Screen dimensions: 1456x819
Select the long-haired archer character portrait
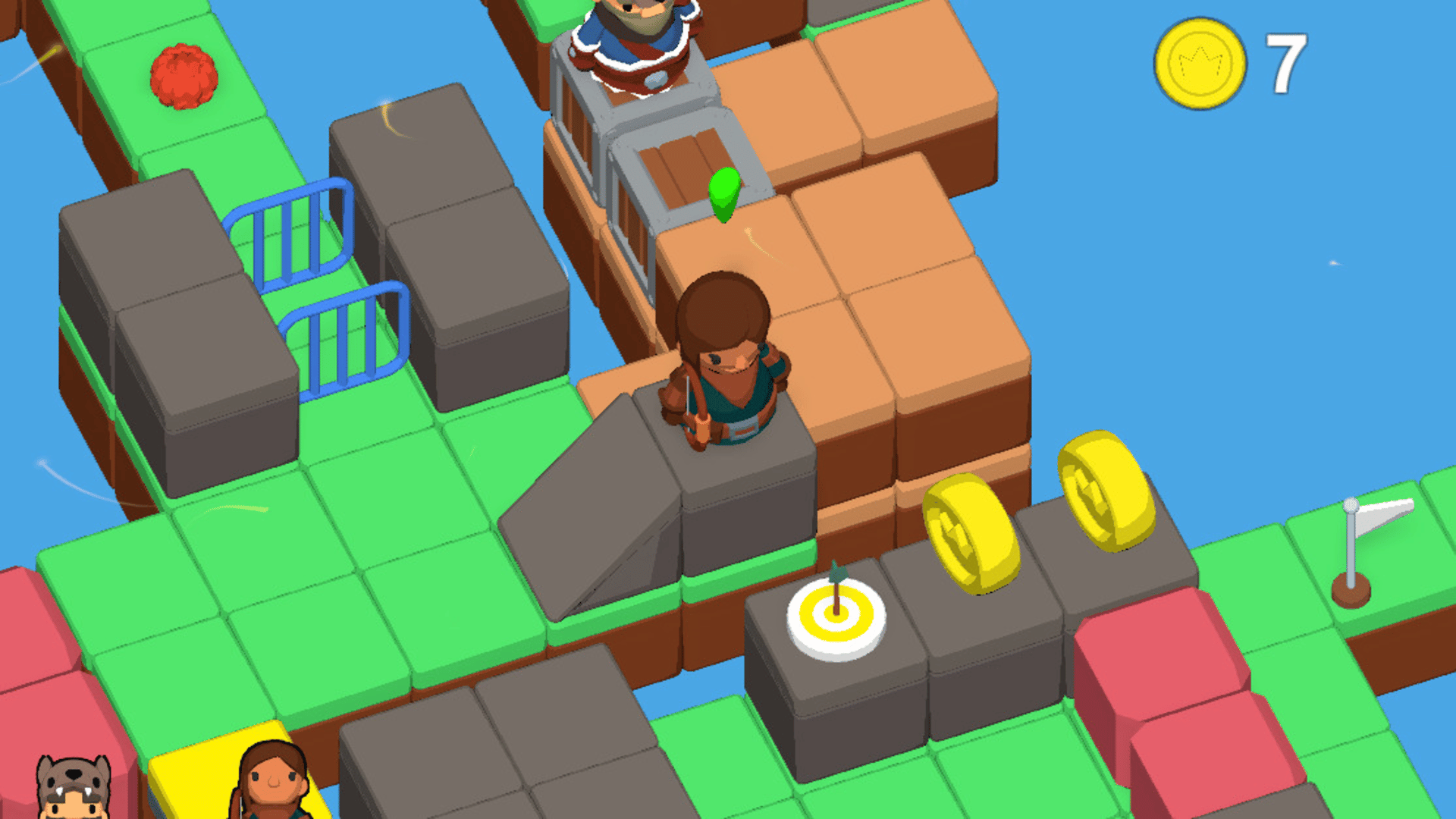coord(271,783)
